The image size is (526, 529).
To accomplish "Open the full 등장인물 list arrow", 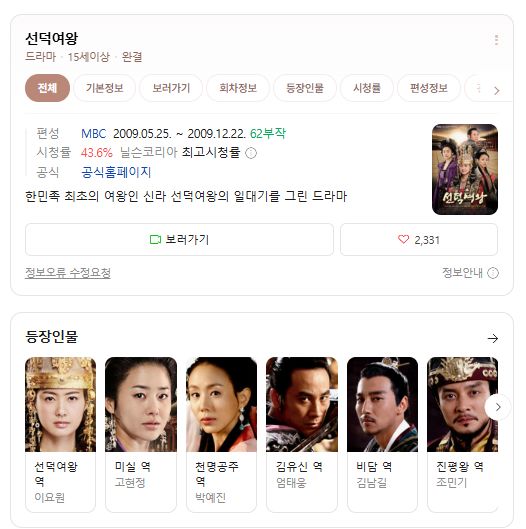I will coord(493,338).
